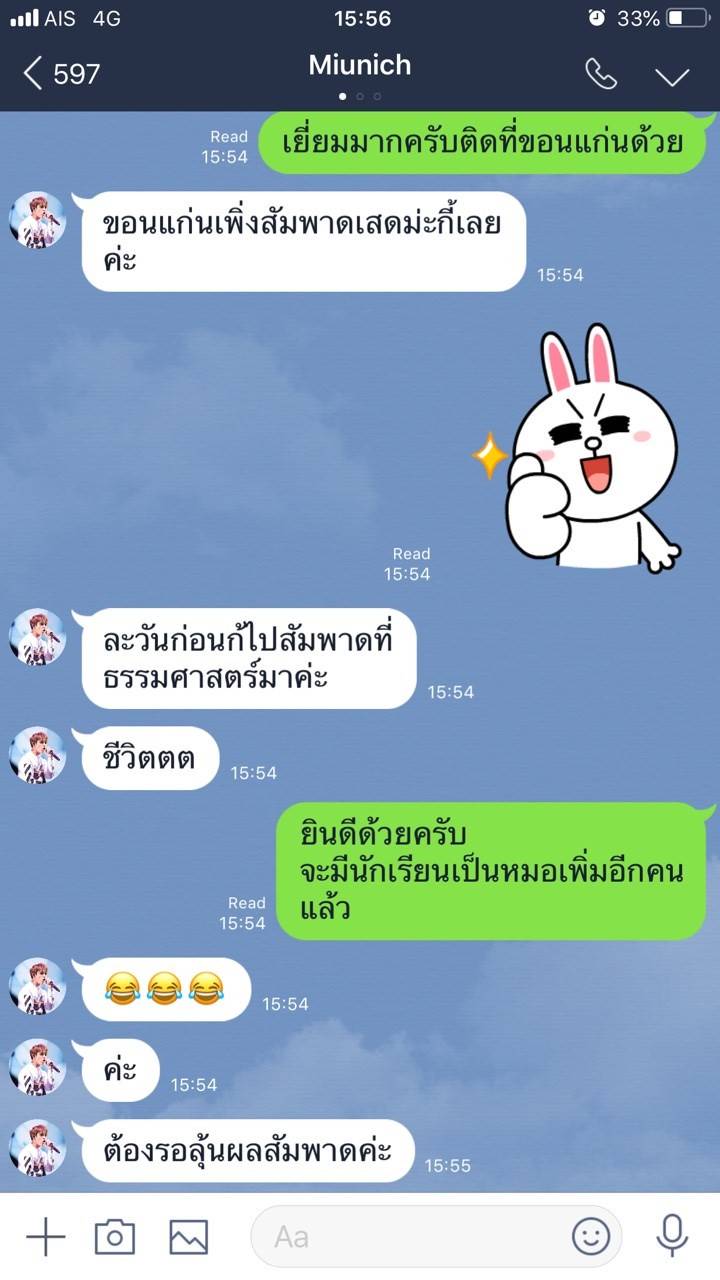Expand the chat options dropdown arrow
Viewport: 720px width, 1280px height.
(x=672, y=76)
